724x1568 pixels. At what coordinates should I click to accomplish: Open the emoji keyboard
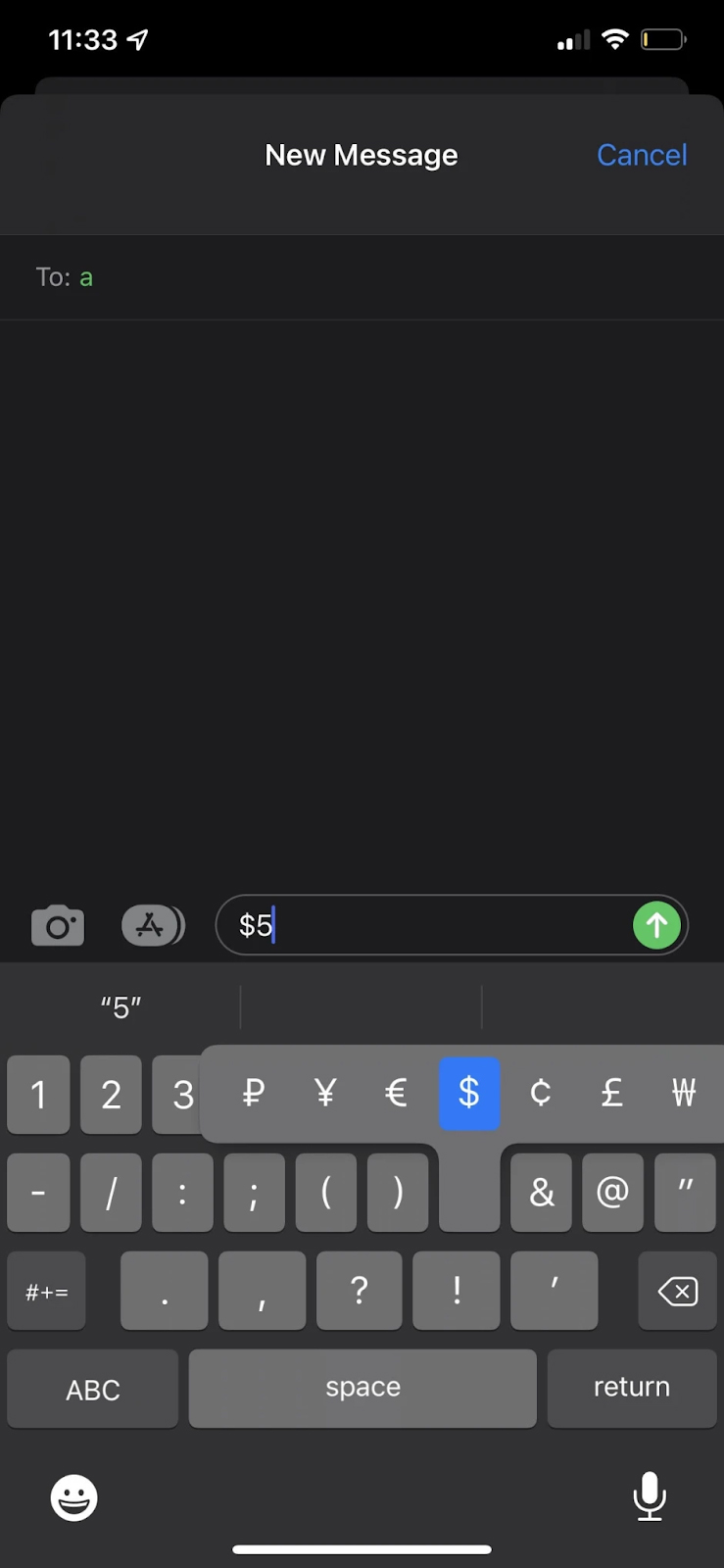pyautogui.click(x=72, y=1497)
